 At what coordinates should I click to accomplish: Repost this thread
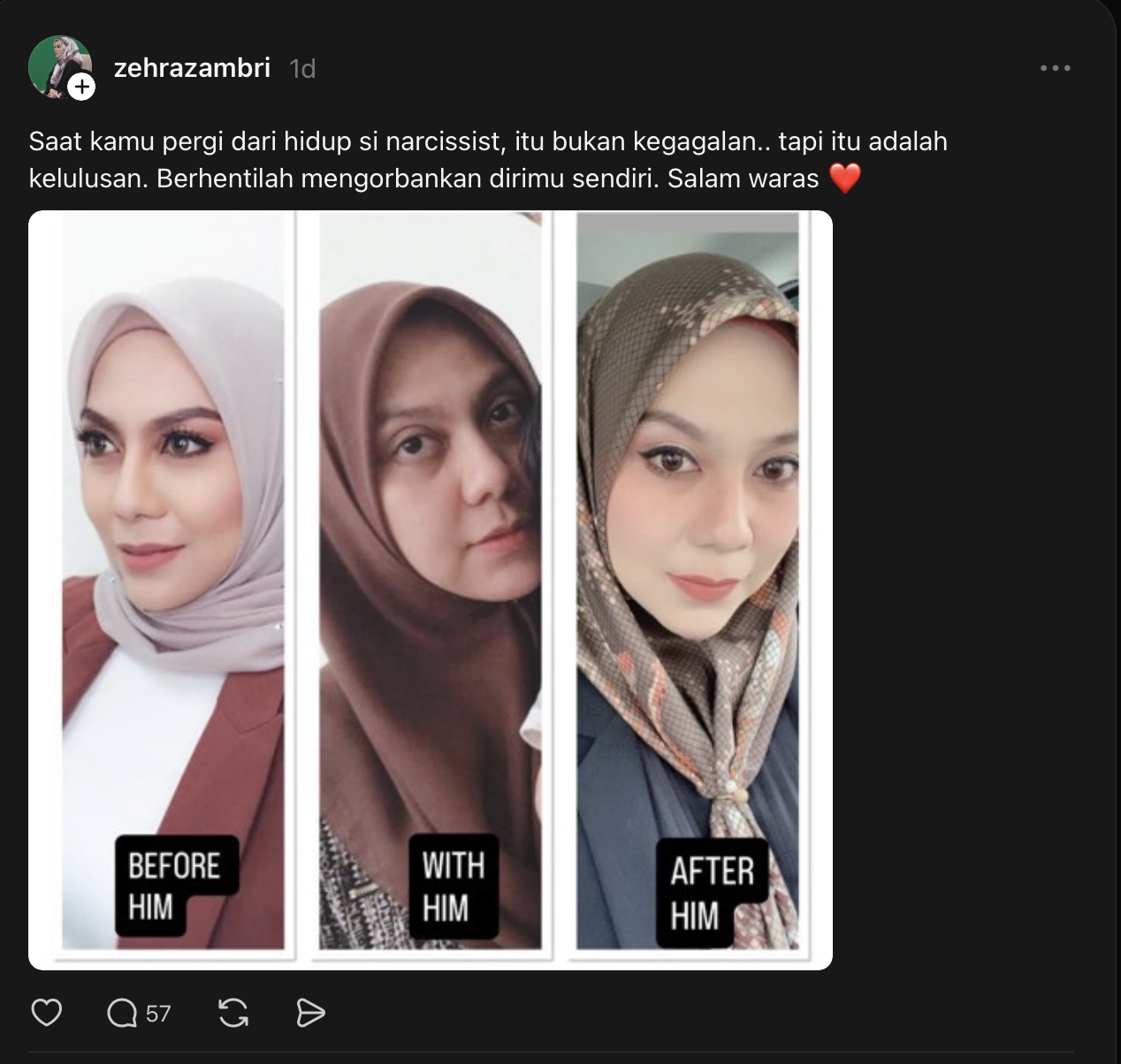233,1013
